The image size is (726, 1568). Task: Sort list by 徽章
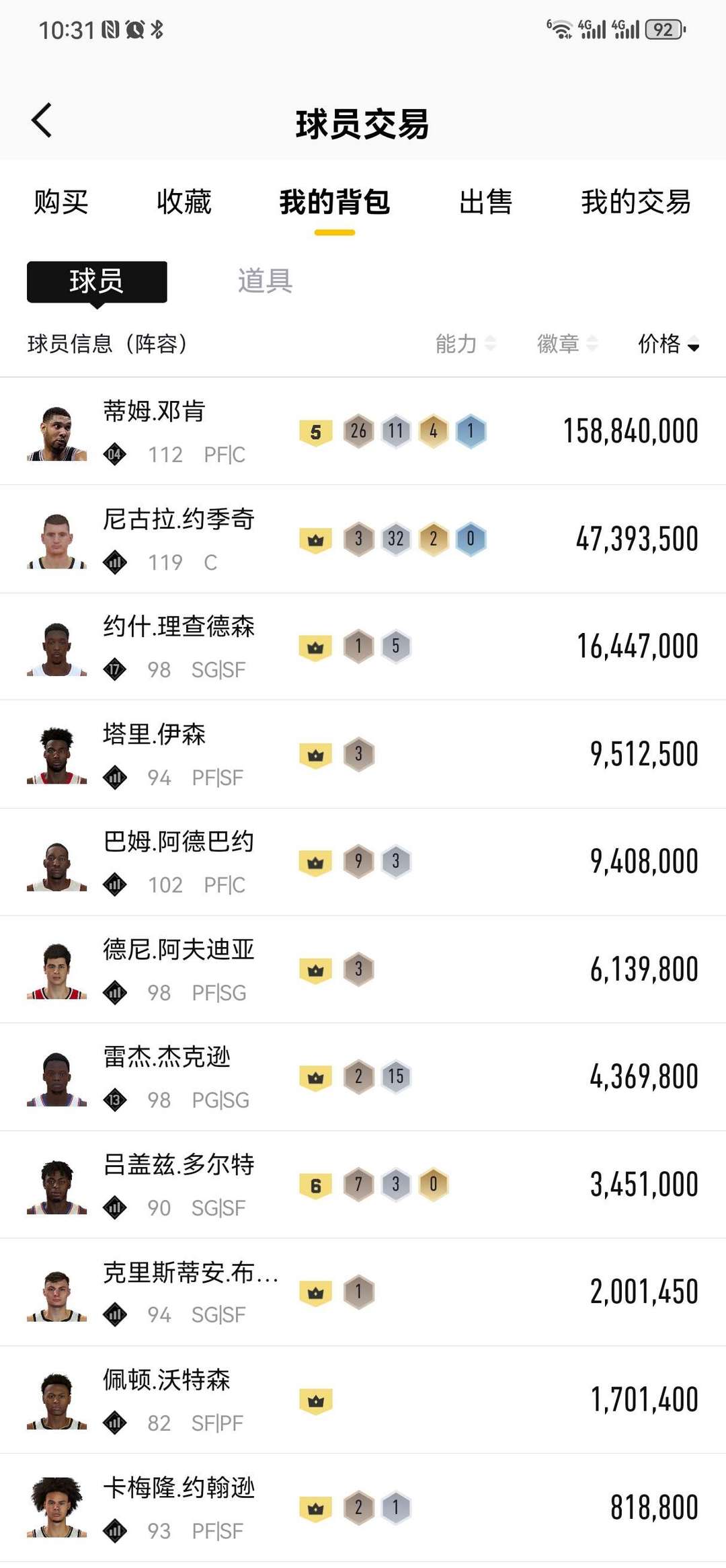point(567,344)
